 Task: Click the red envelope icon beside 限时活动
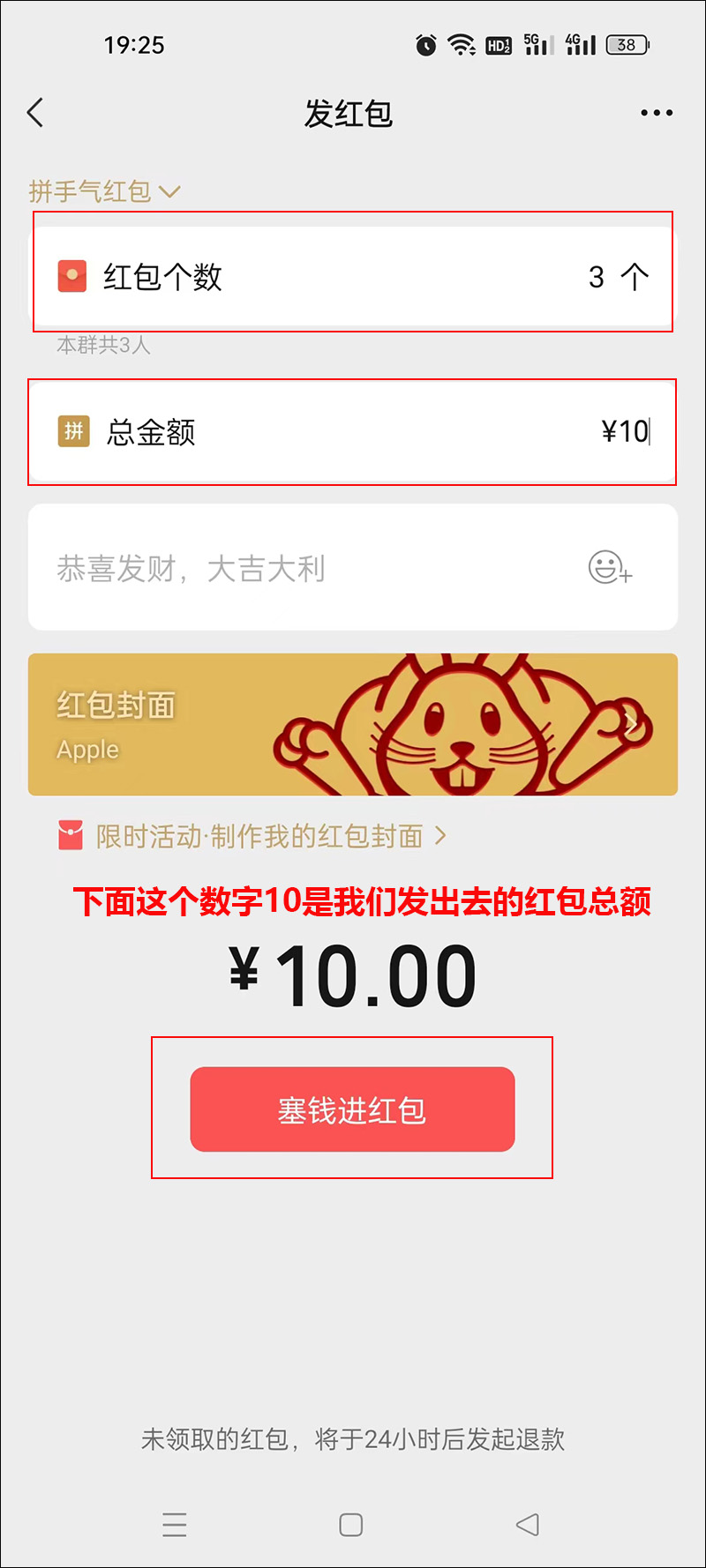tap(69, 835)
